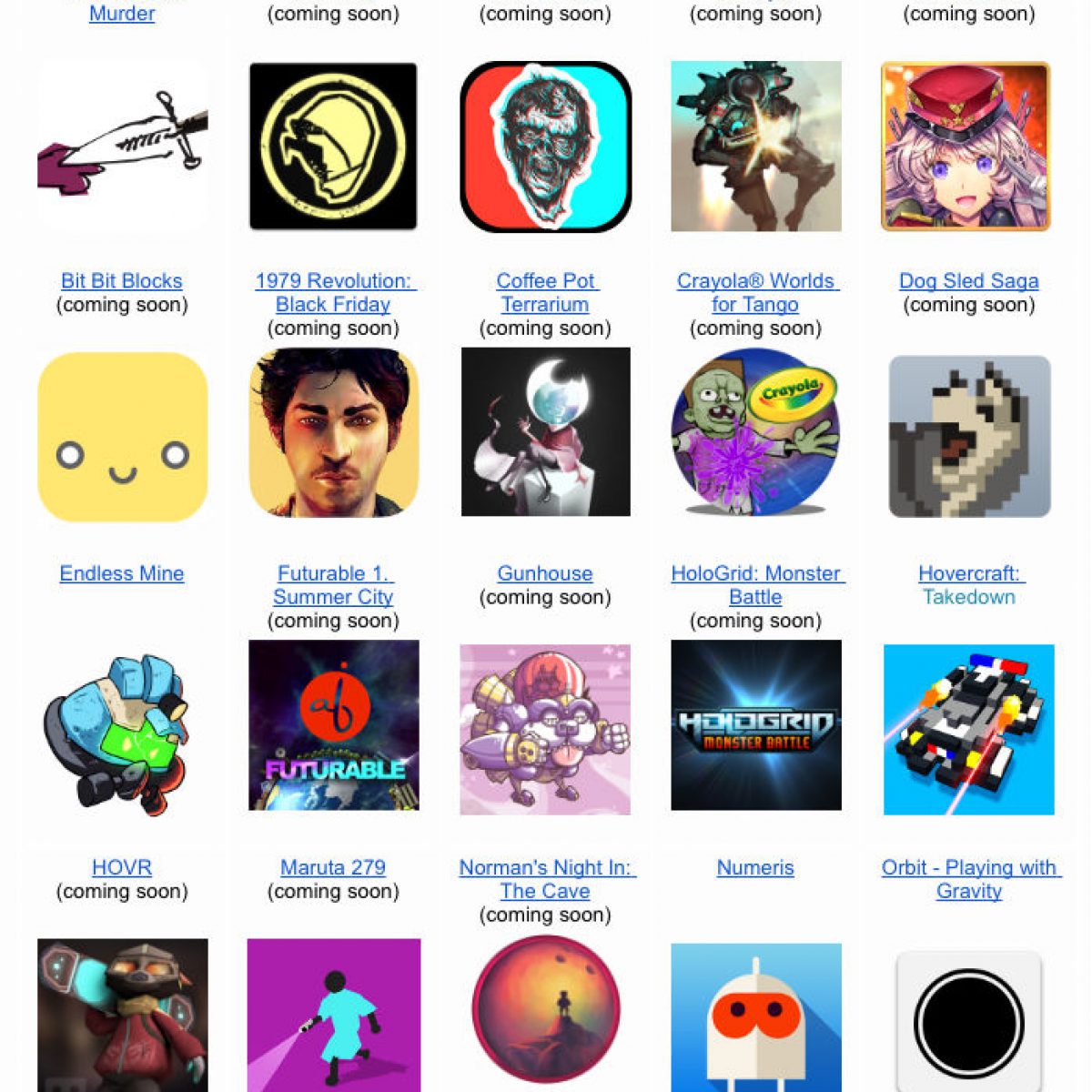Tap the yellow smiley Bit Bit Blocks icon
This screenshot has width=1092, height=1092.
coord(122,438)
